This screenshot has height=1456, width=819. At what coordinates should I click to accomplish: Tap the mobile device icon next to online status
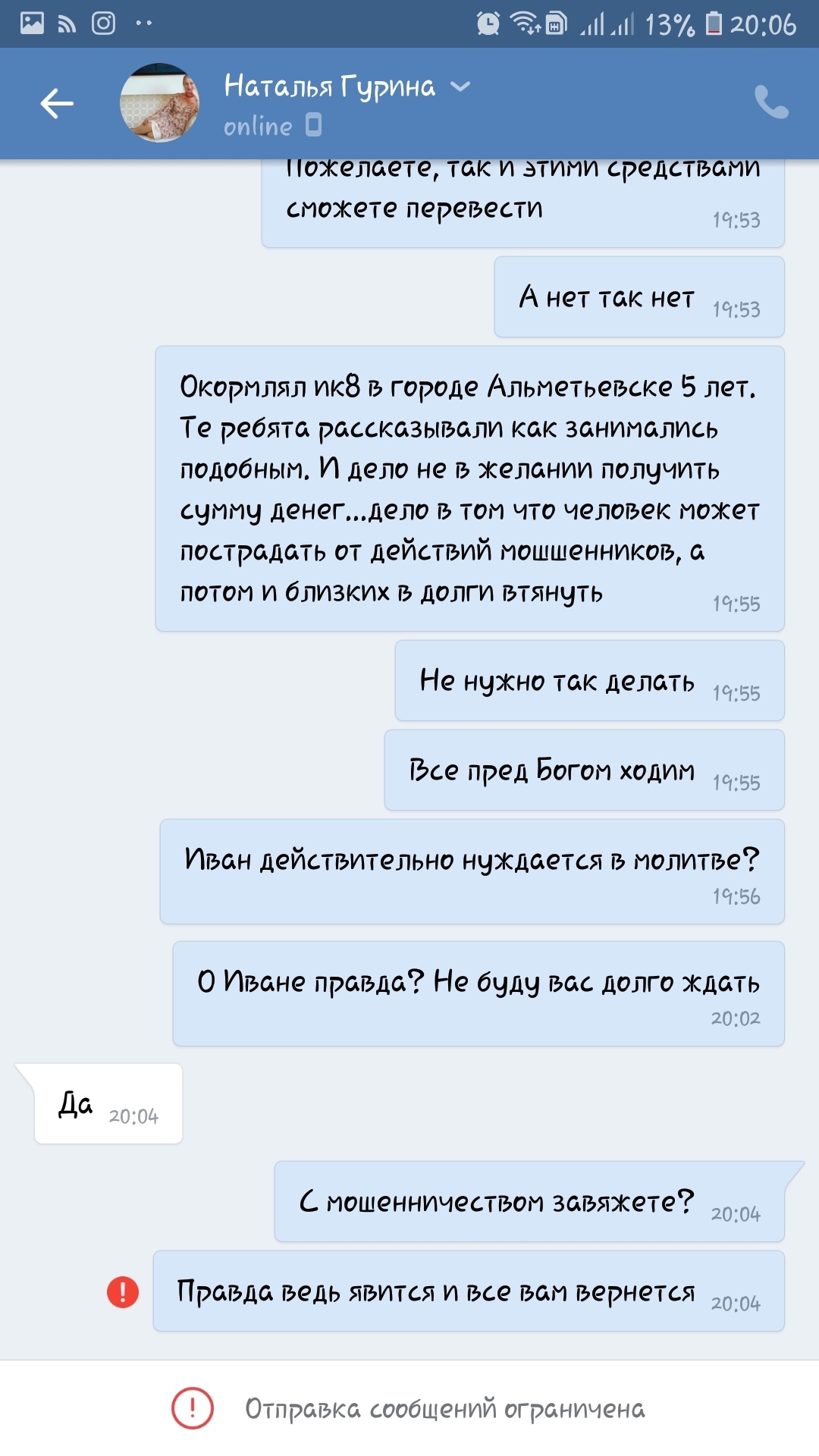(x=313, y=124)
